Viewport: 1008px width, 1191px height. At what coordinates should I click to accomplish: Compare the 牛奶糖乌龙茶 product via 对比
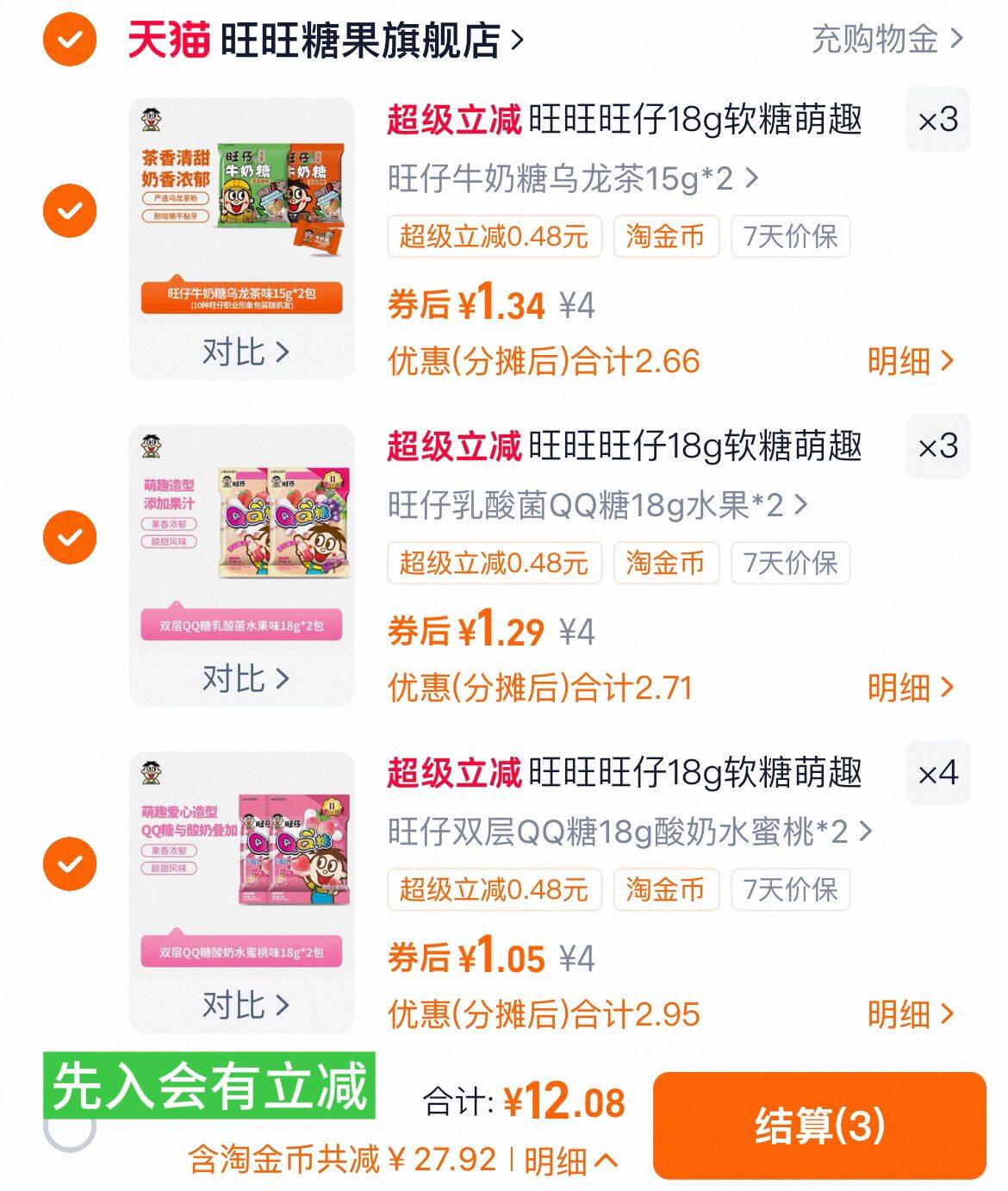[x=245, y=352]
